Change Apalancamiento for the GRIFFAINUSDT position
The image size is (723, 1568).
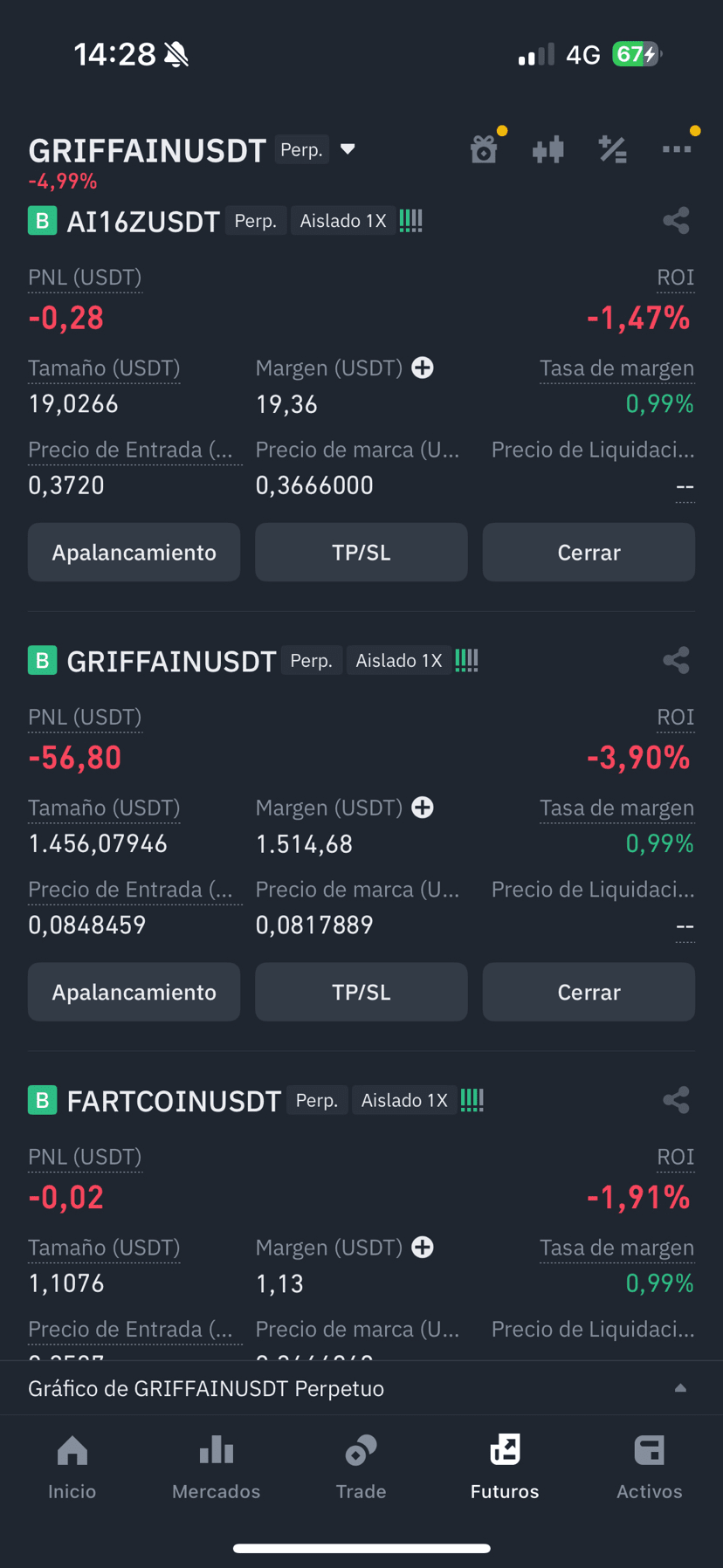(134, 993)
